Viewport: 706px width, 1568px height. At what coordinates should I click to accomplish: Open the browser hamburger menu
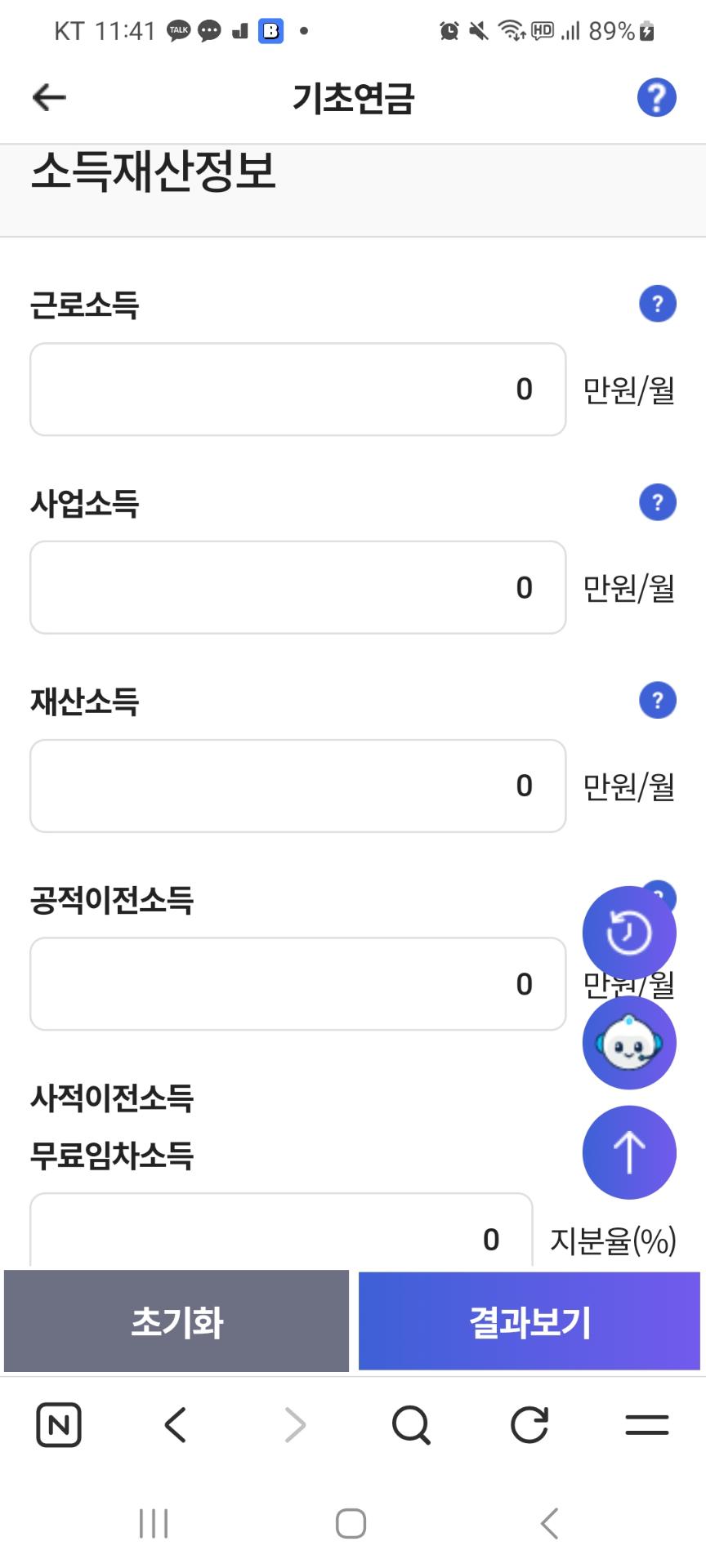coord(646,1425)
